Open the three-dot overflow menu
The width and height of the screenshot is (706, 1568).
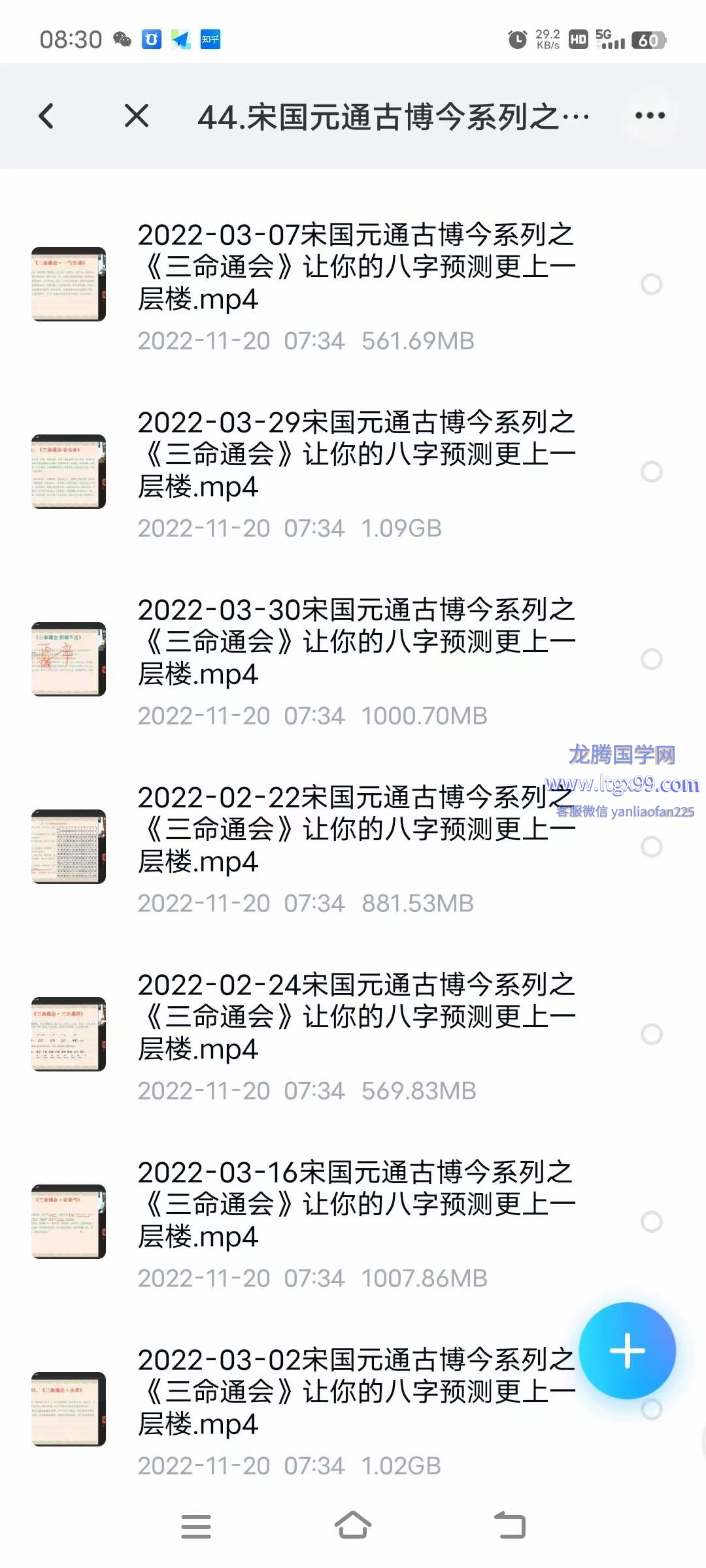(x=650, y=116)
